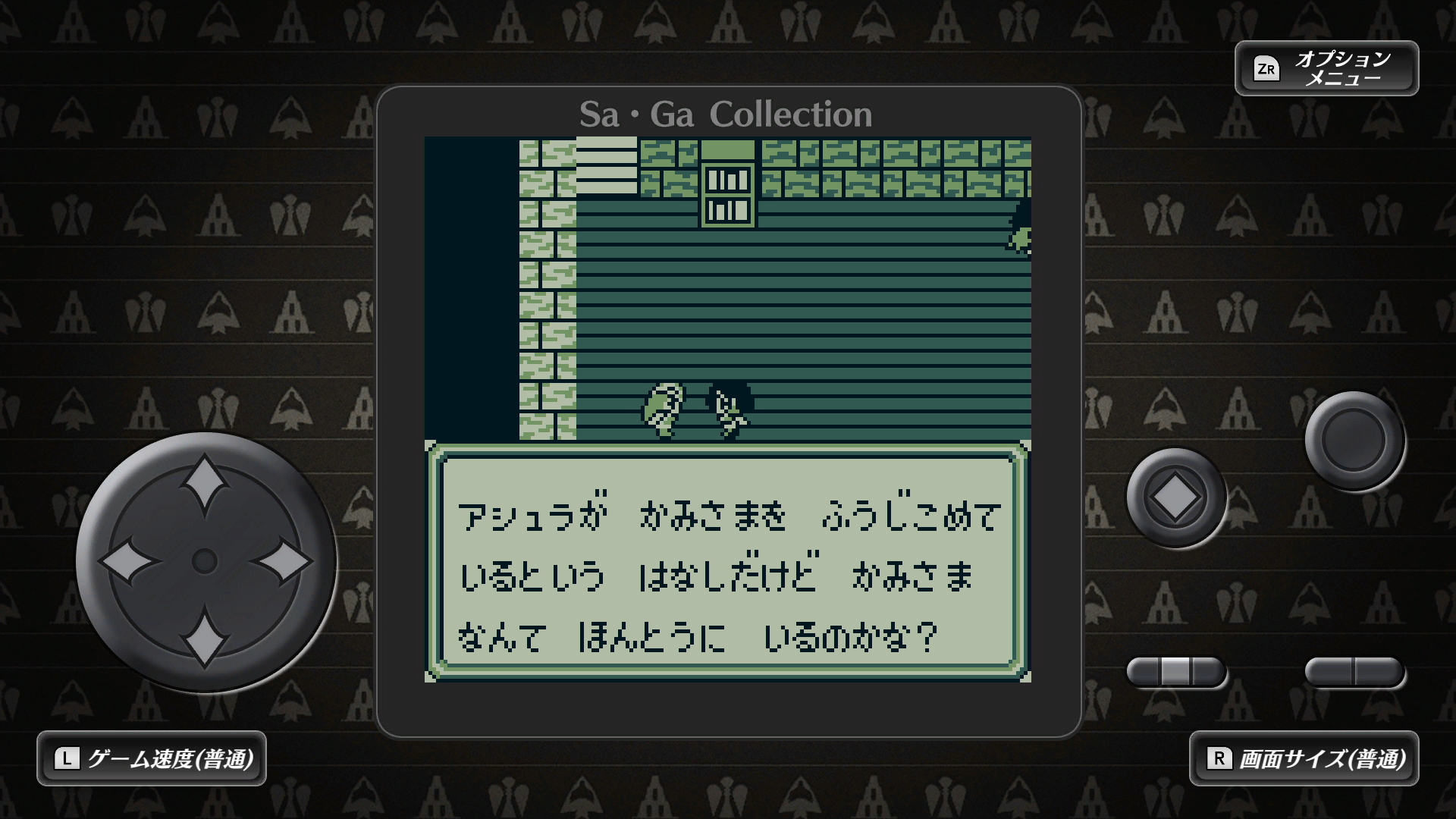The image size is (1456, 819).
Task: Tap the round button with diamond icon
Action: 1175,497
